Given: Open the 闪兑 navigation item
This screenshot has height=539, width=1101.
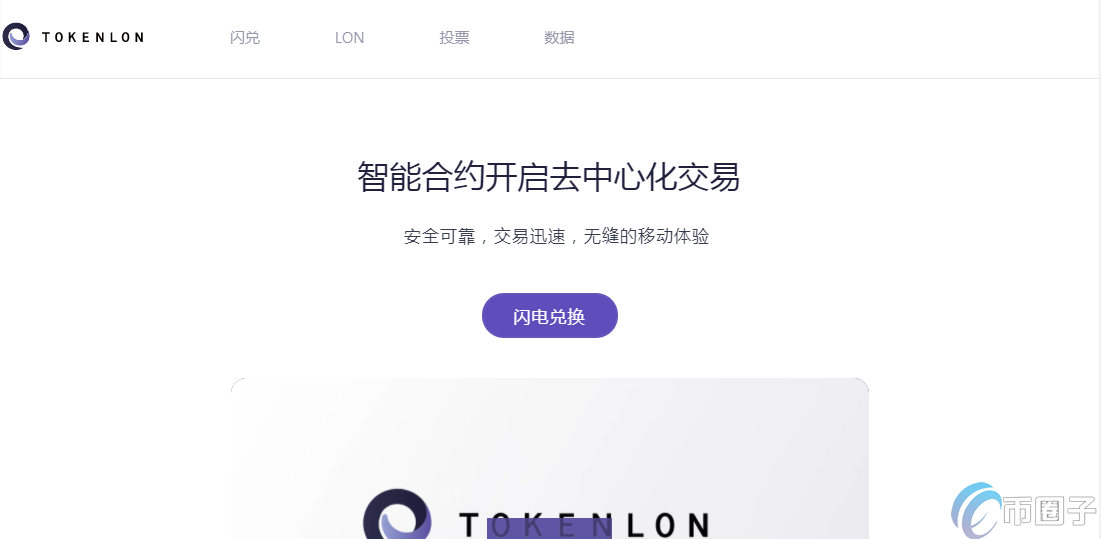Looking at the screenshot, I should point(245,38).
